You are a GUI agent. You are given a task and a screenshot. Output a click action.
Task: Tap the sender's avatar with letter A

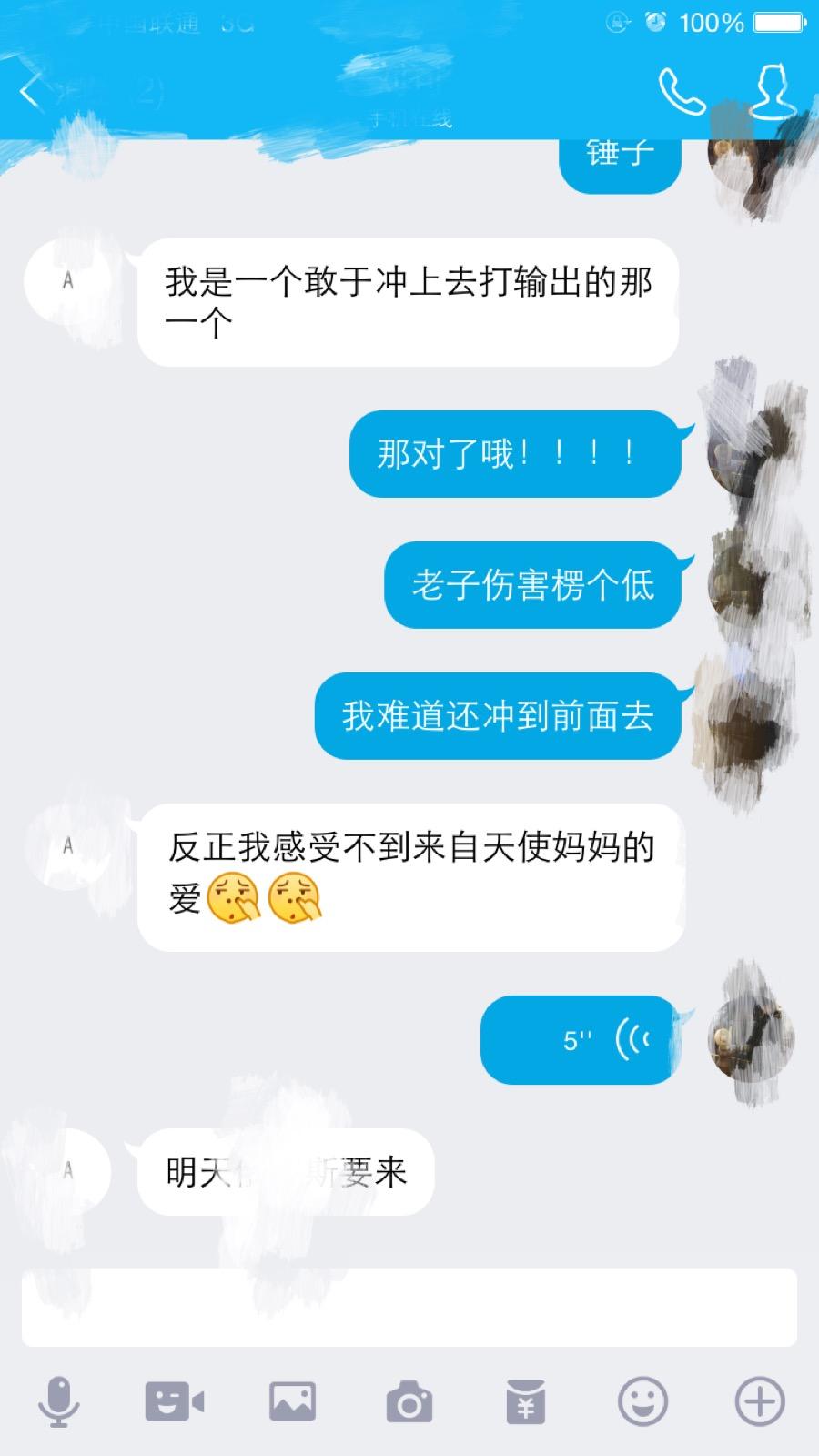click(68, 282)
